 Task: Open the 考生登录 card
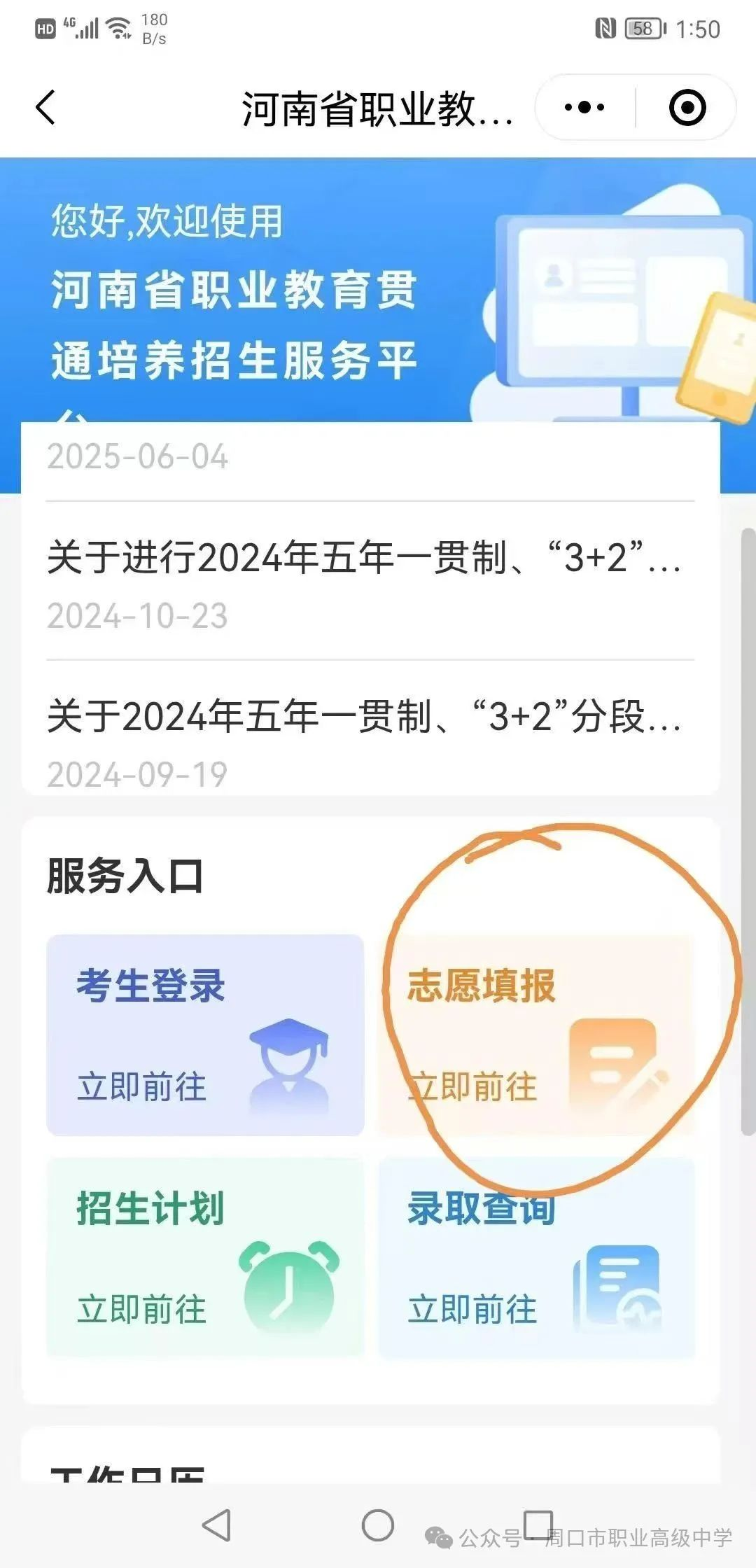(x=205, y=1035)
